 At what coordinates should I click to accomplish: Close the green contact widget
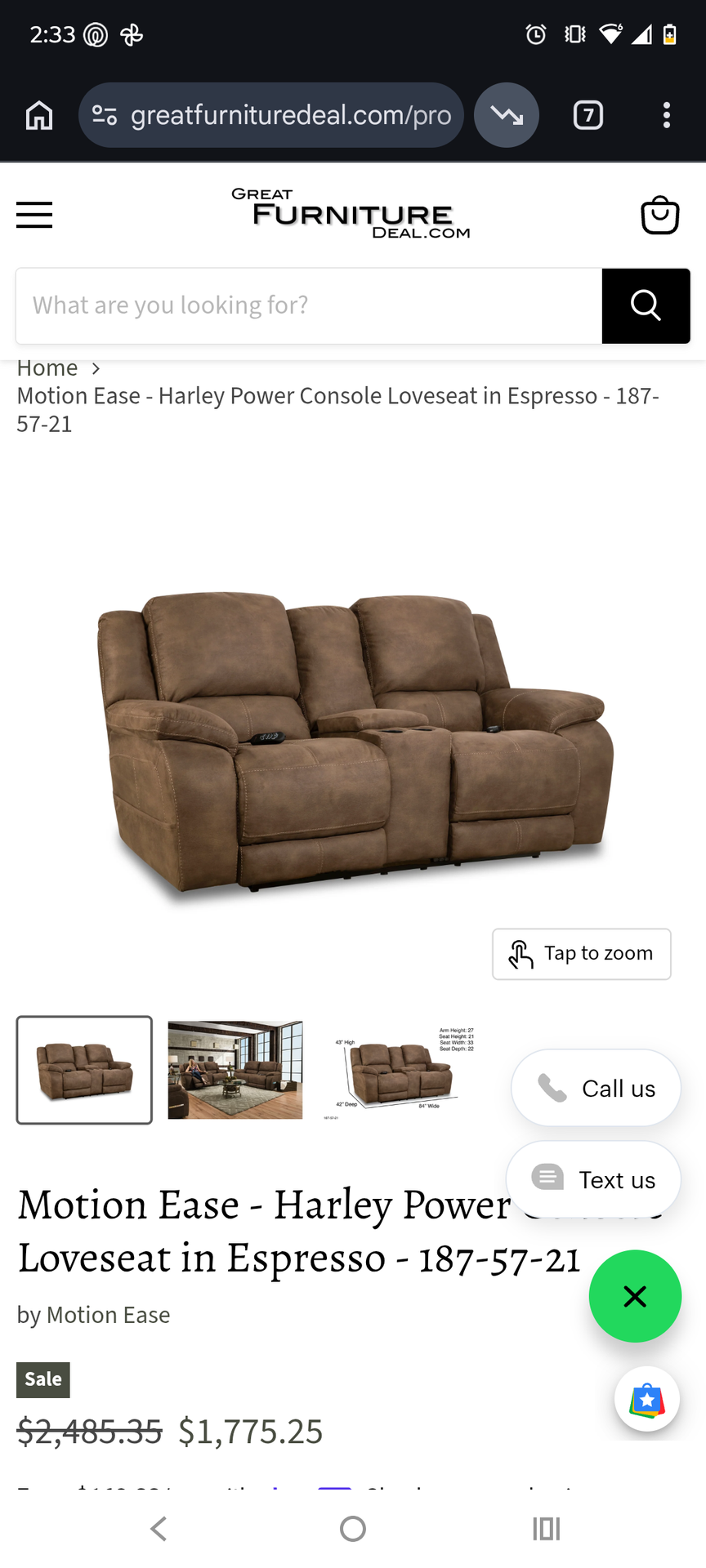coord(635,1296)
